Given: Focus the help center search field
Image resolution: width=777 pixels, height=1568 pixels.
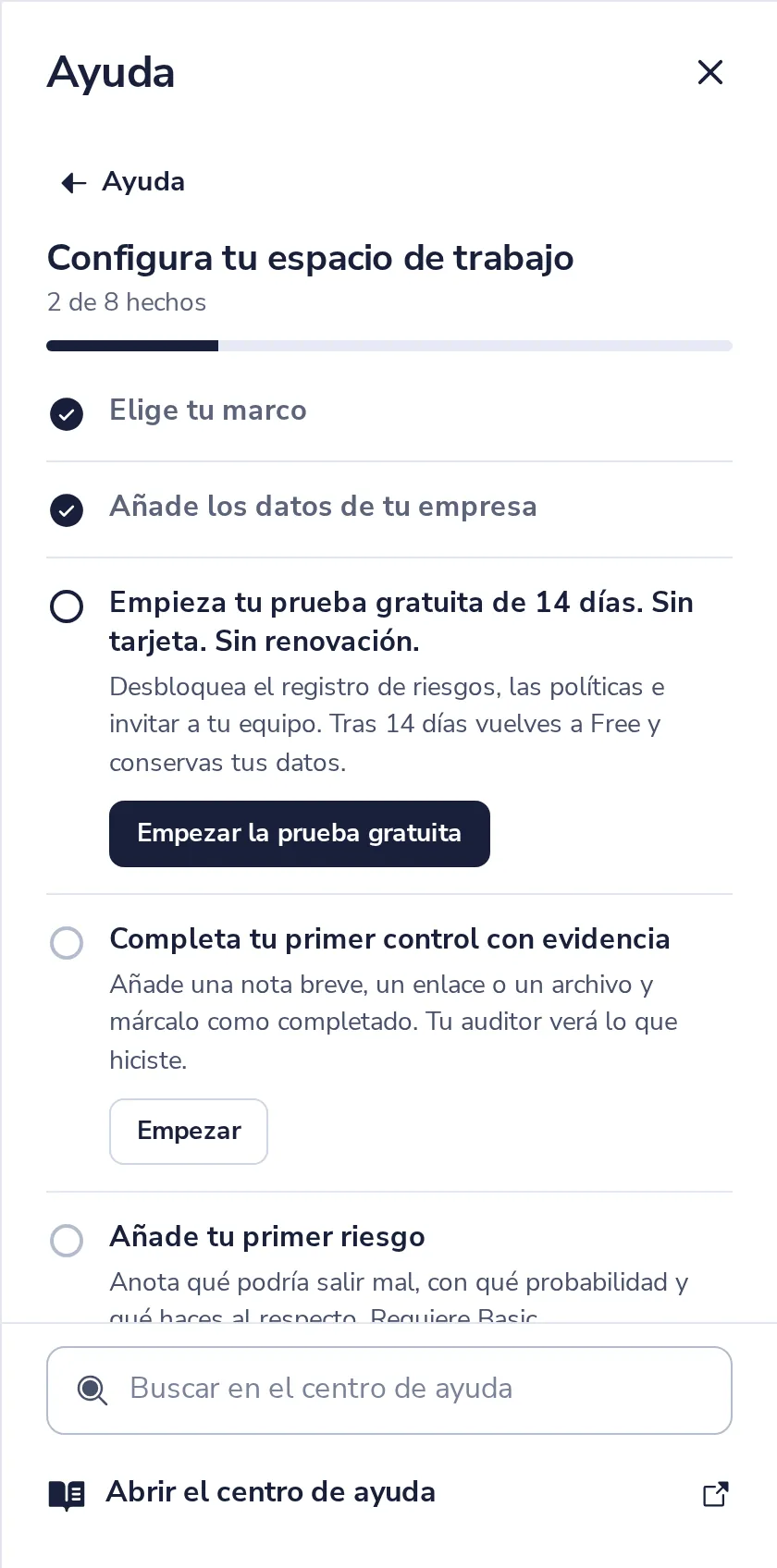Looking at the screenshot, I should click(389, 1390).
